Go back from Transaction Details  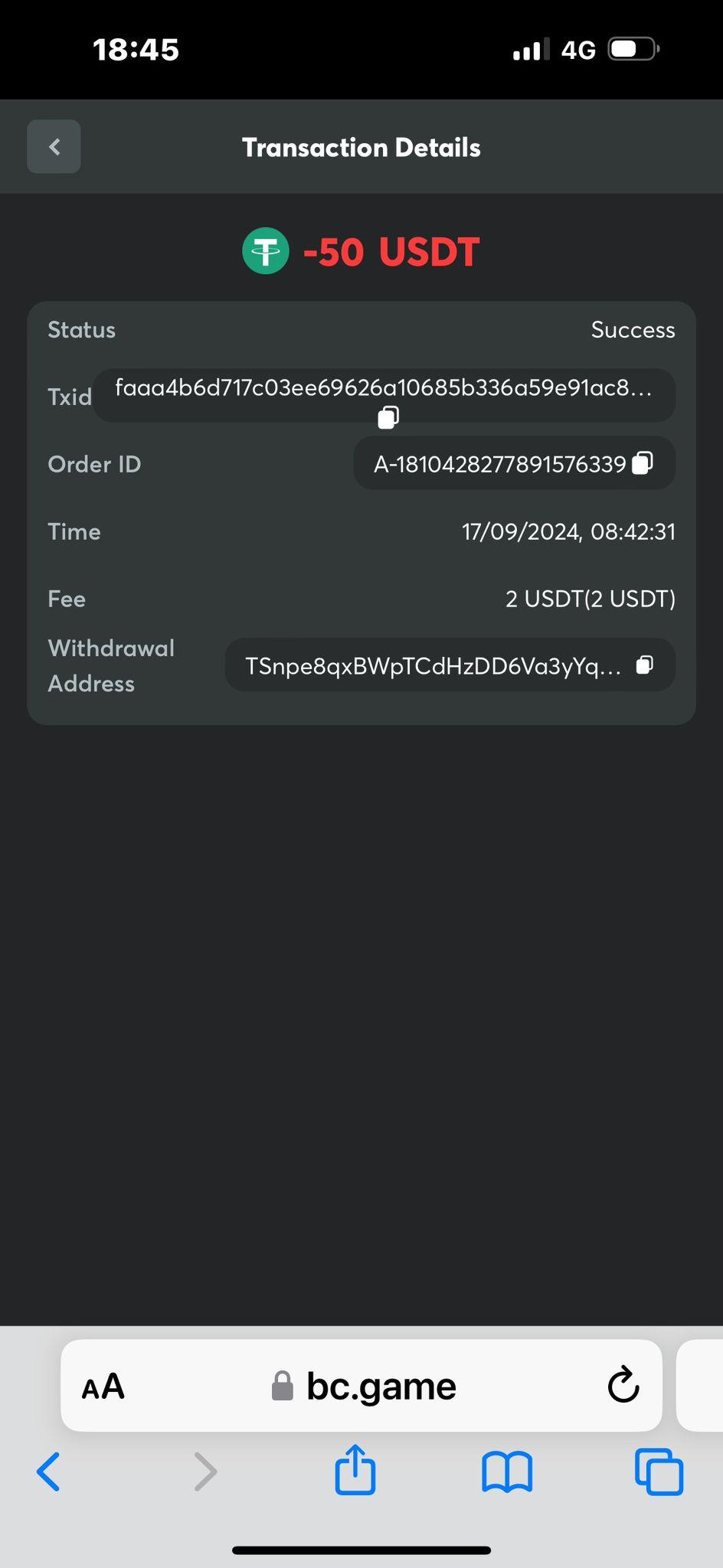(54, 146)
